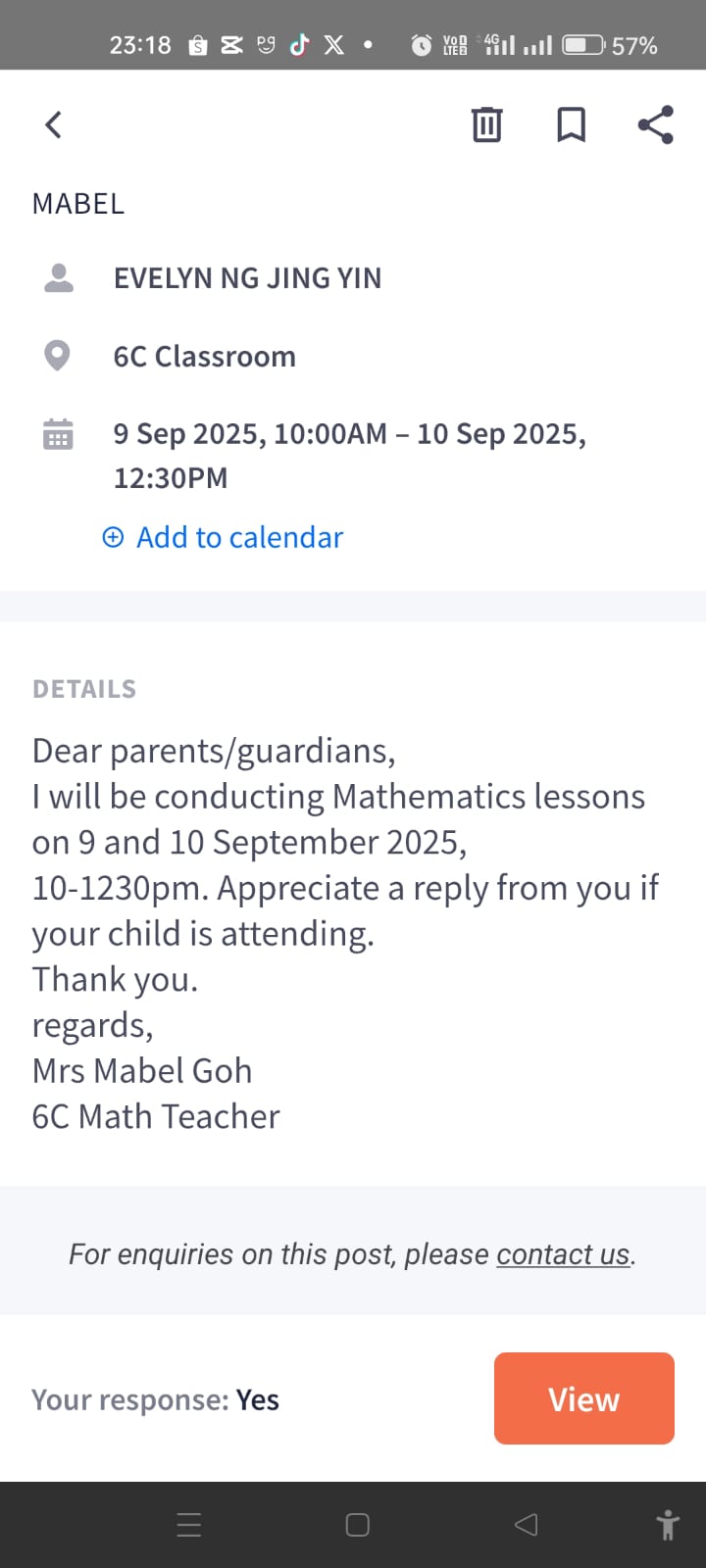The image size is (706, 1568).
Task: Go to the home screen
Action: coord(358,1525)
